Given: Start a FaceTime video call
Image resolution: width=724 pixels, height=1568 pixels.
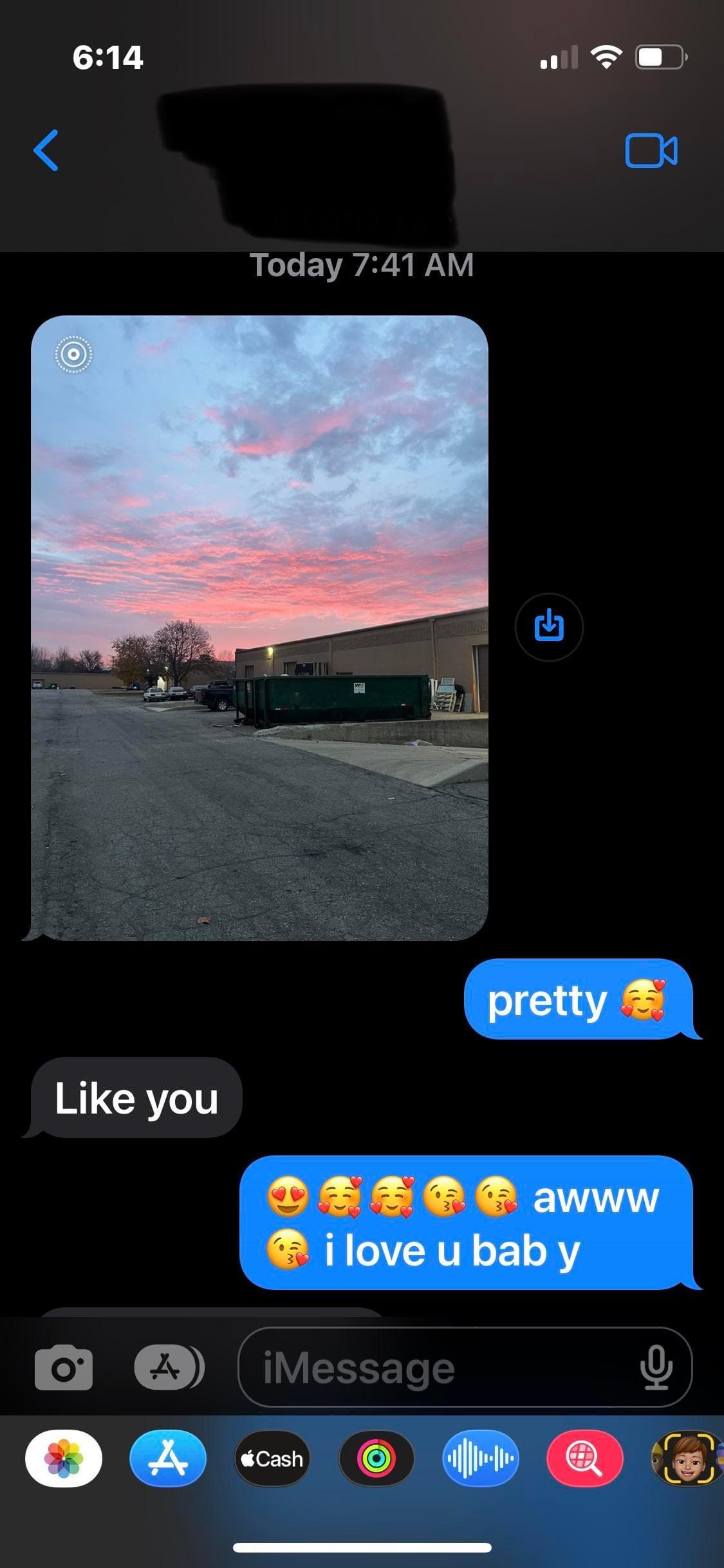Looking at the screenshot, I should (x=651, y=151).
